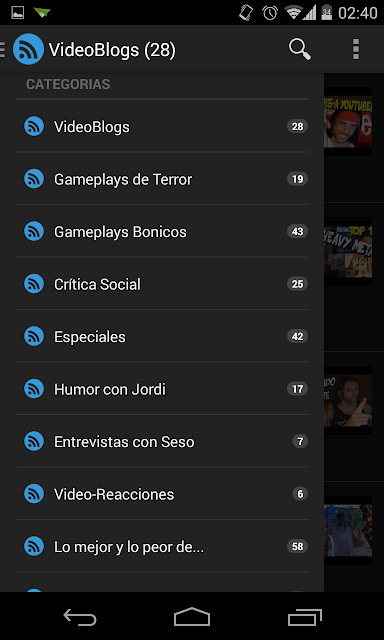Go to the home screen
This screenshot has height=640, width=384.
click(192, 617)
